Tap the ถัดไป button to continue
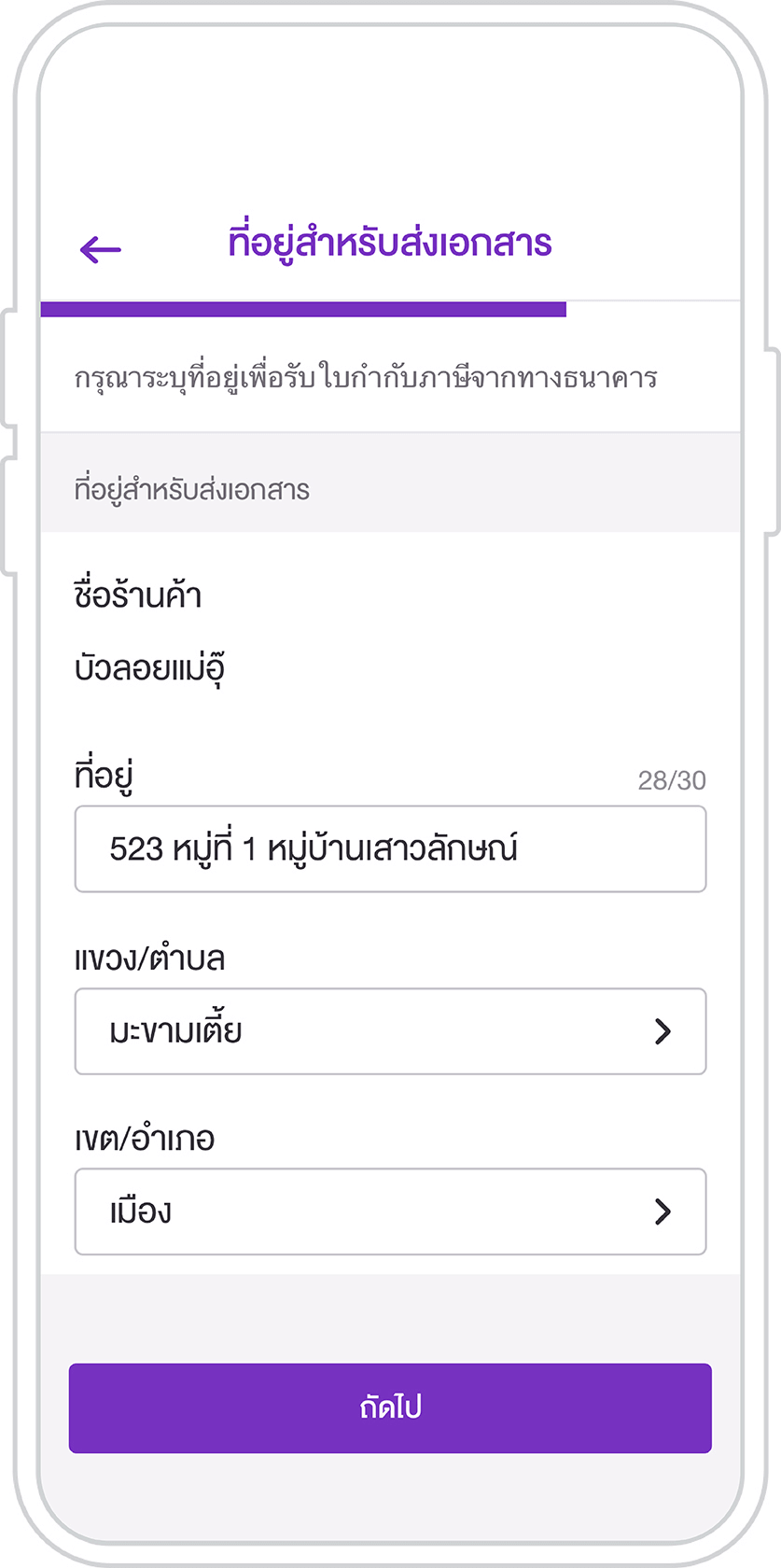Viewport: 781px width, 1568px height. point(390,1408)
